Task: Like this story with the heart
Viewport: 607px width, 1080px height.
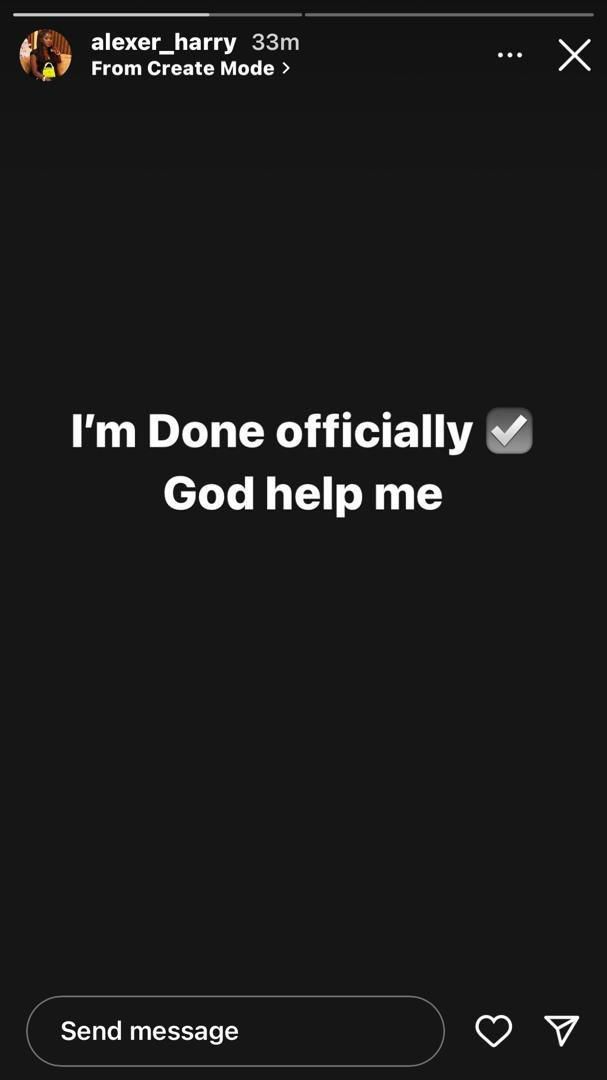Action: 493,1031
